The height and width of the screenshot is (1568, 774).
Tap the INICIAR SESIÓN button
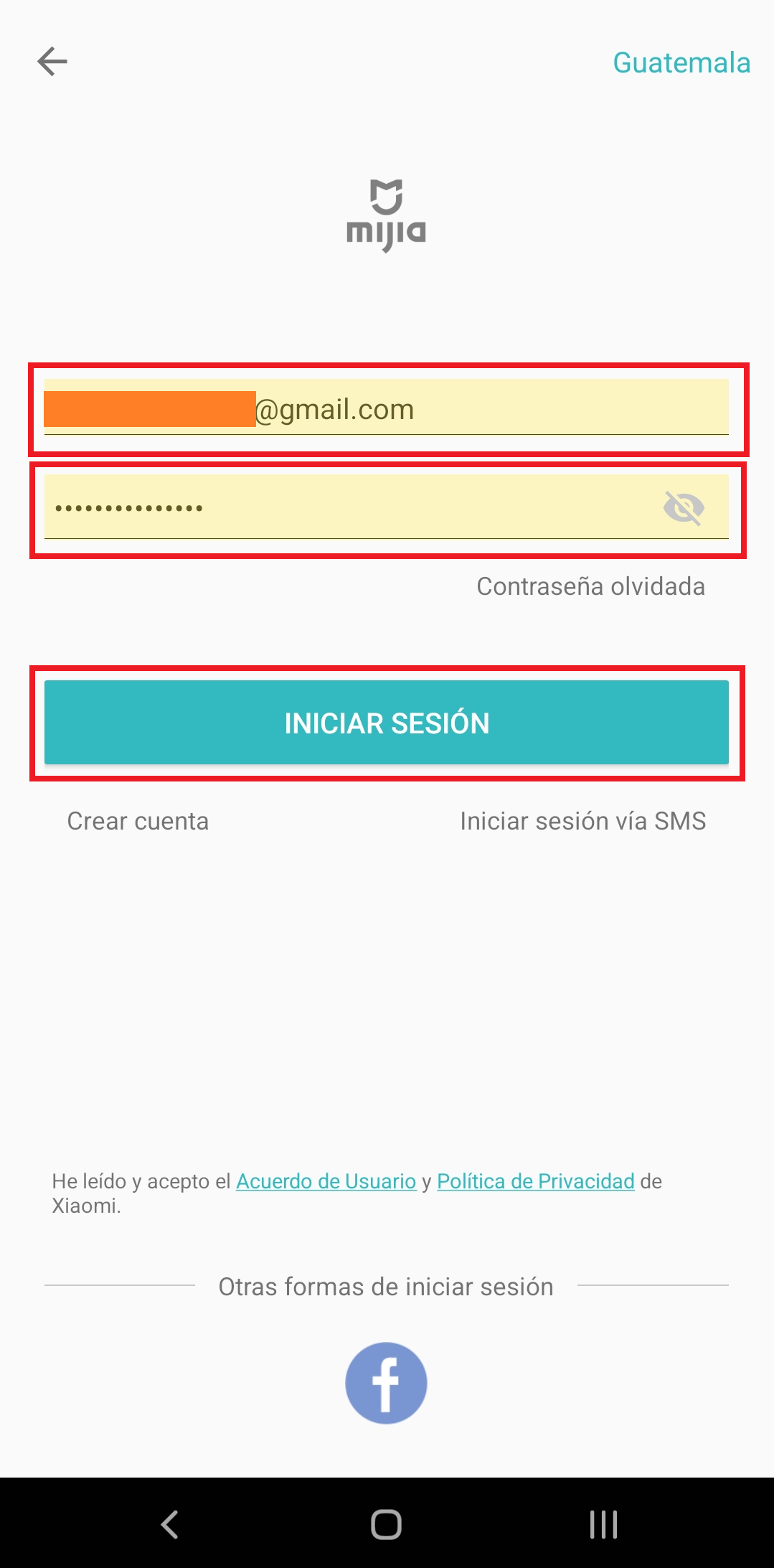point(387,723)
